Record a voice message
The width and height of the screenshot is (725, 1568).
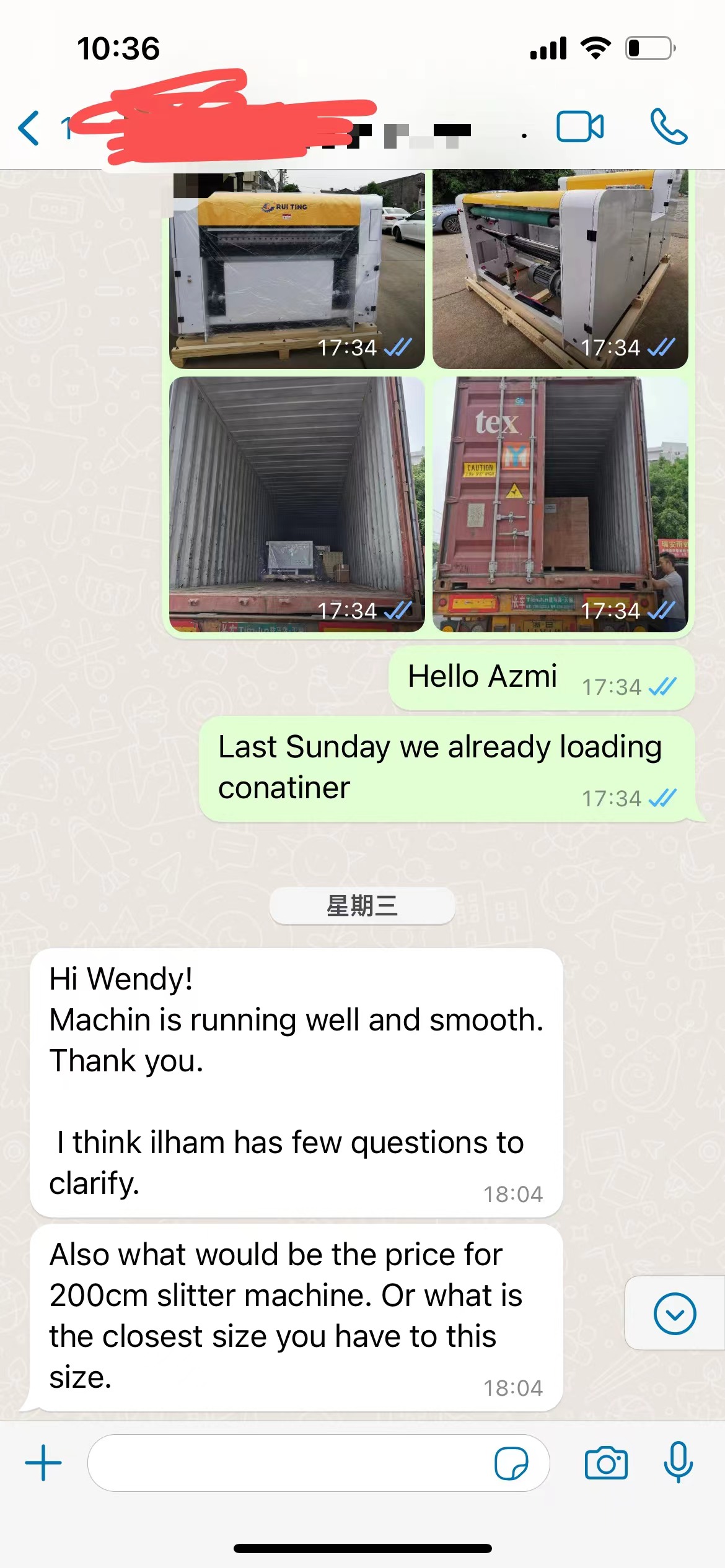click(x=678, y=1463)
